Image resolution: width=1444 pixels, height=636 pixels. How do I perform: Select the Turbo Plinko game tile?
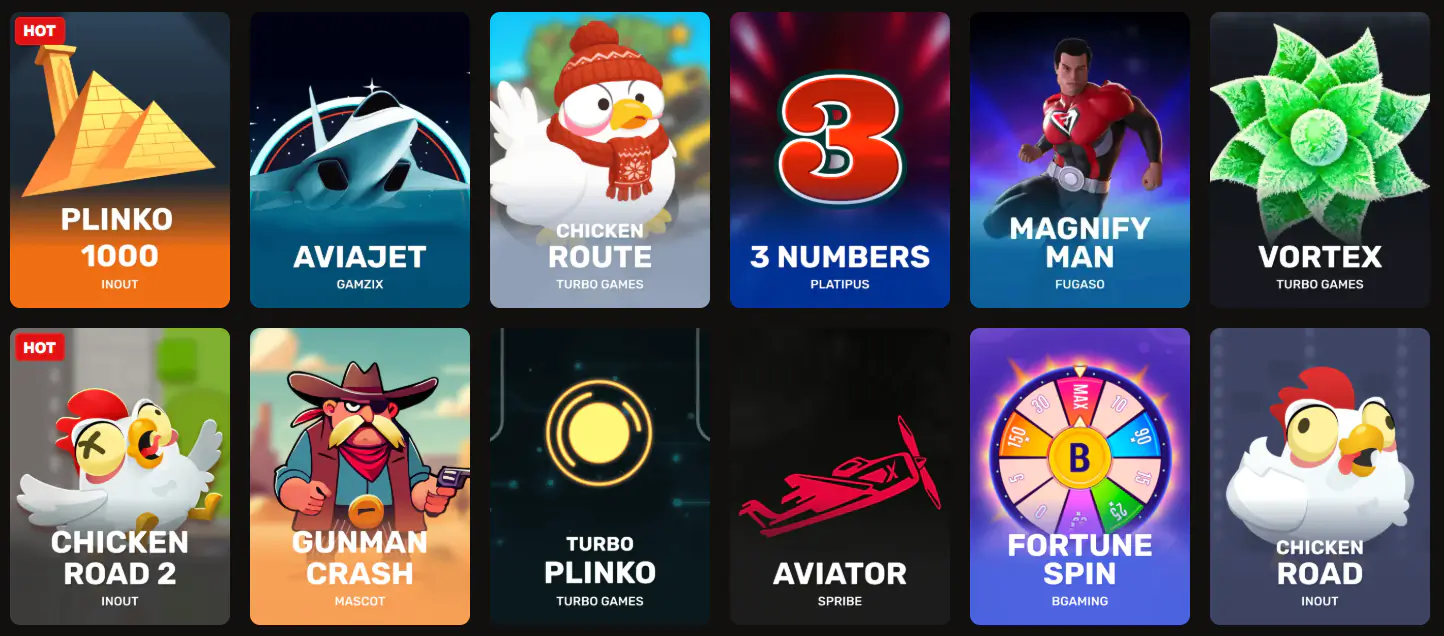pyautogui.click(x=600, y=476)
